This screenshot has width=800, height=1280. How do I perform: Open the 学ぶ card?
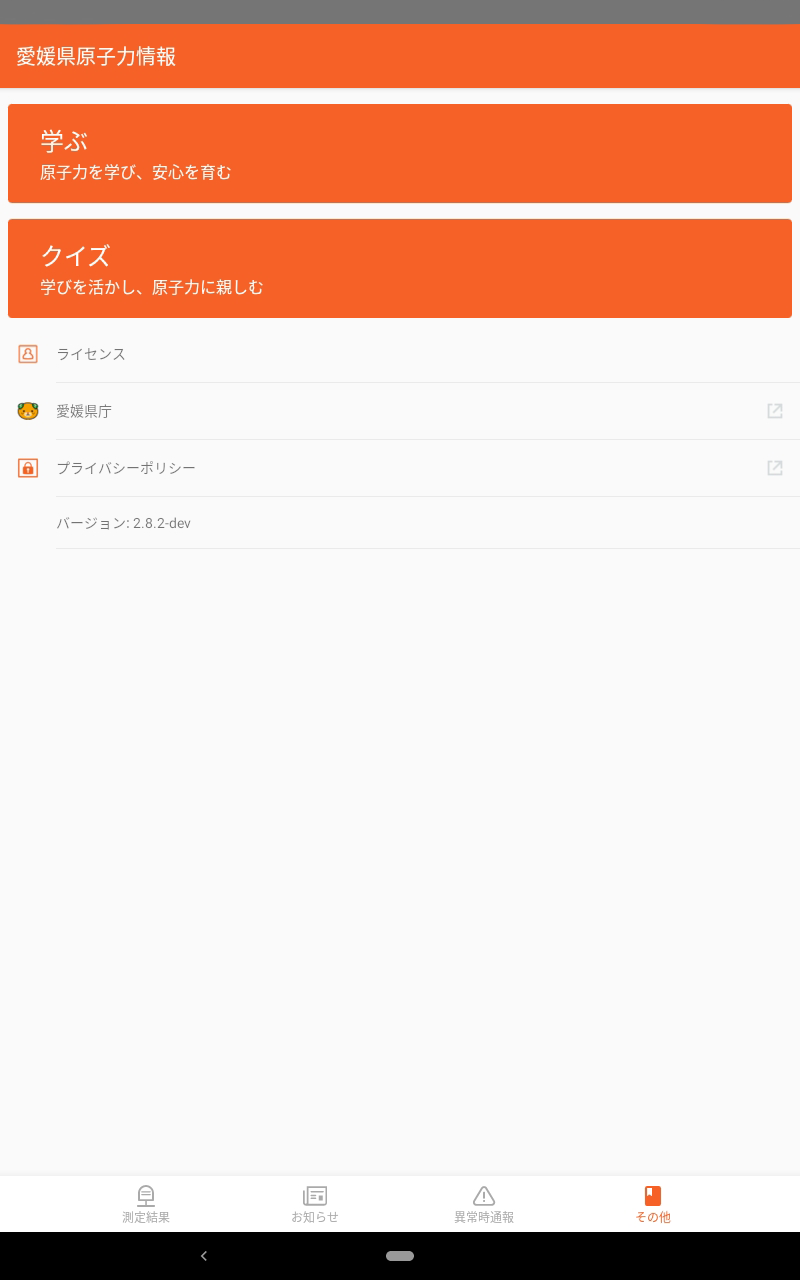(x=400, y=154)
